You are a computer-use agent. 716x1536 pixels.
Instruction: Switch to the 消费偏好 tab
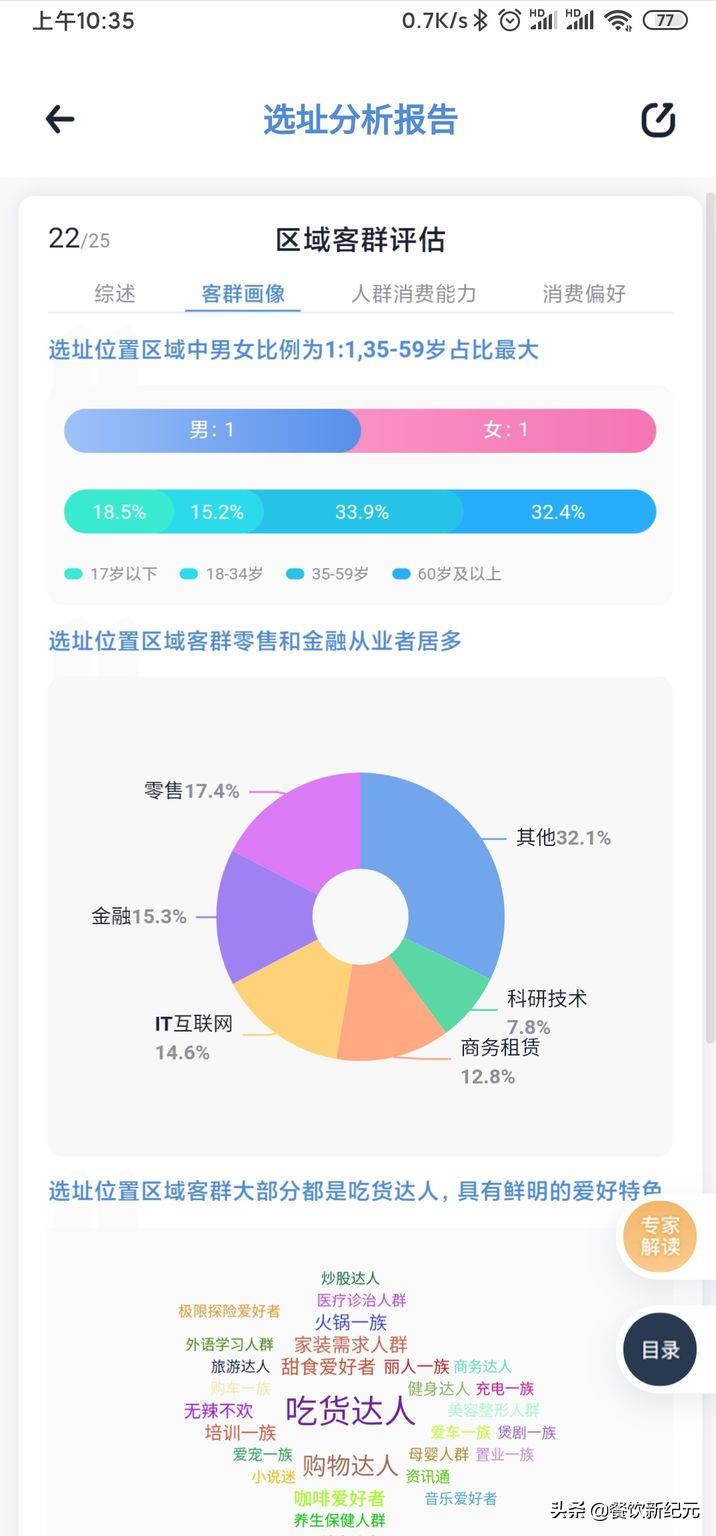[584, 294]
